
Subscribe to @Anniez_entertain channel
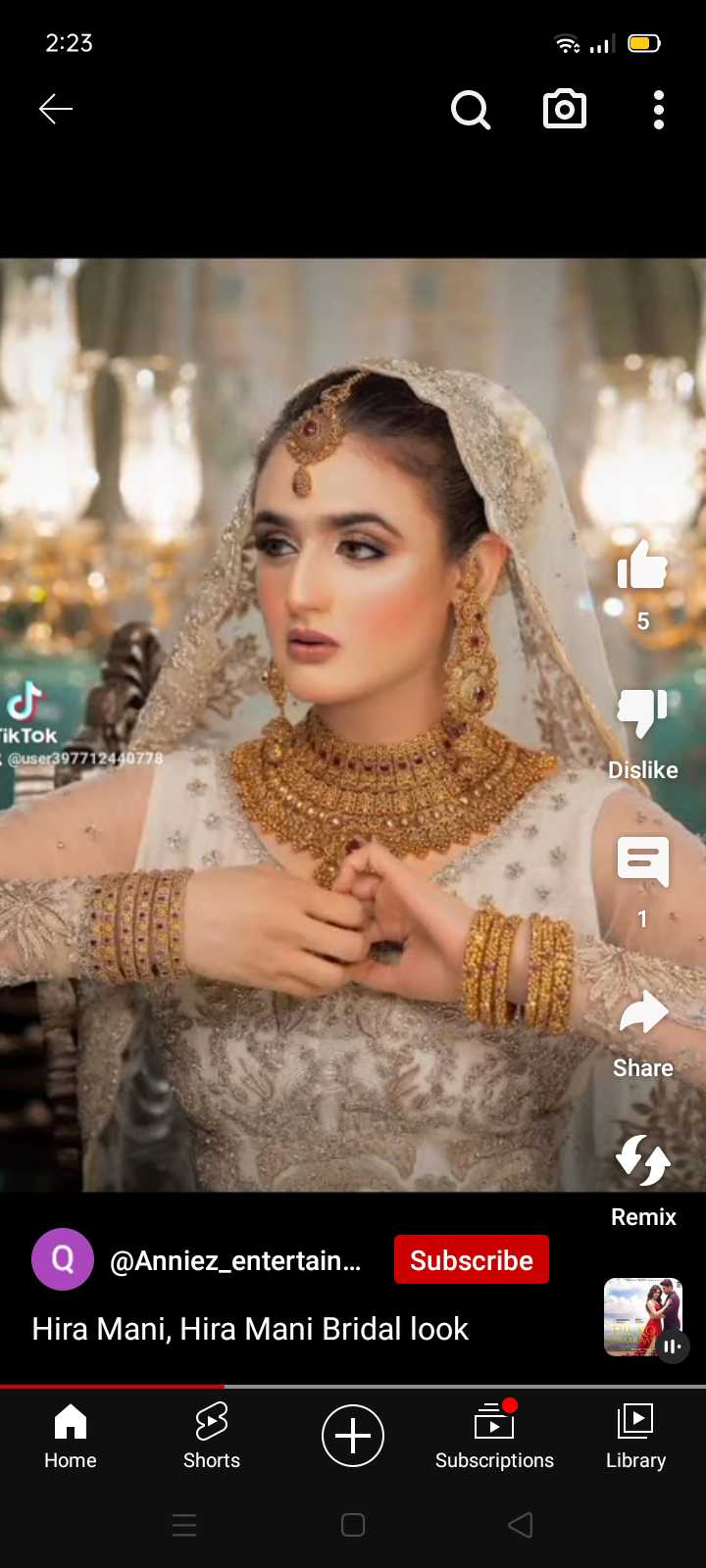[x=472, y=1260]
